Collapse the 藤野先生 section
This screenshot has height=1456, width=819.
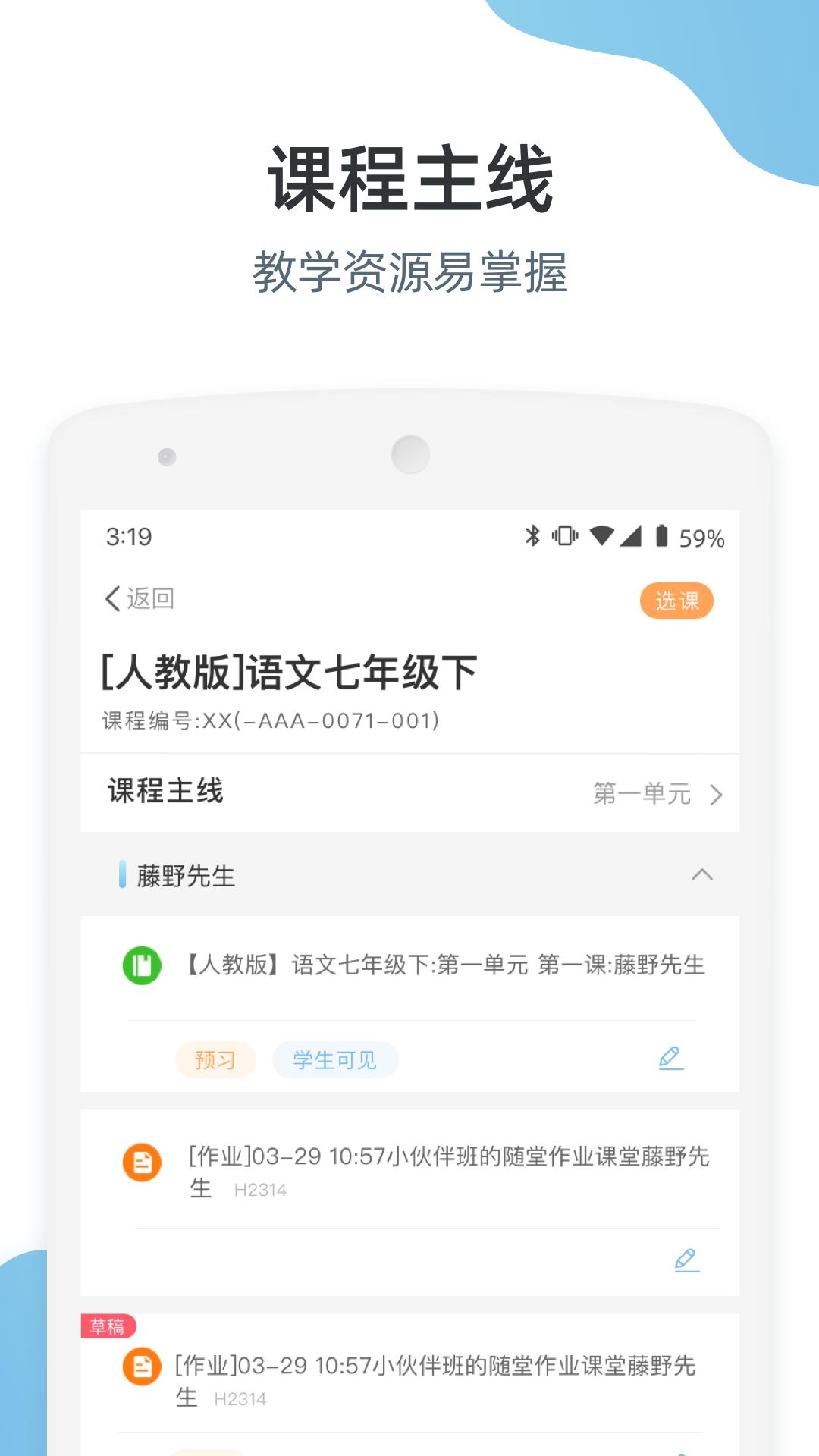click(704, 874)
